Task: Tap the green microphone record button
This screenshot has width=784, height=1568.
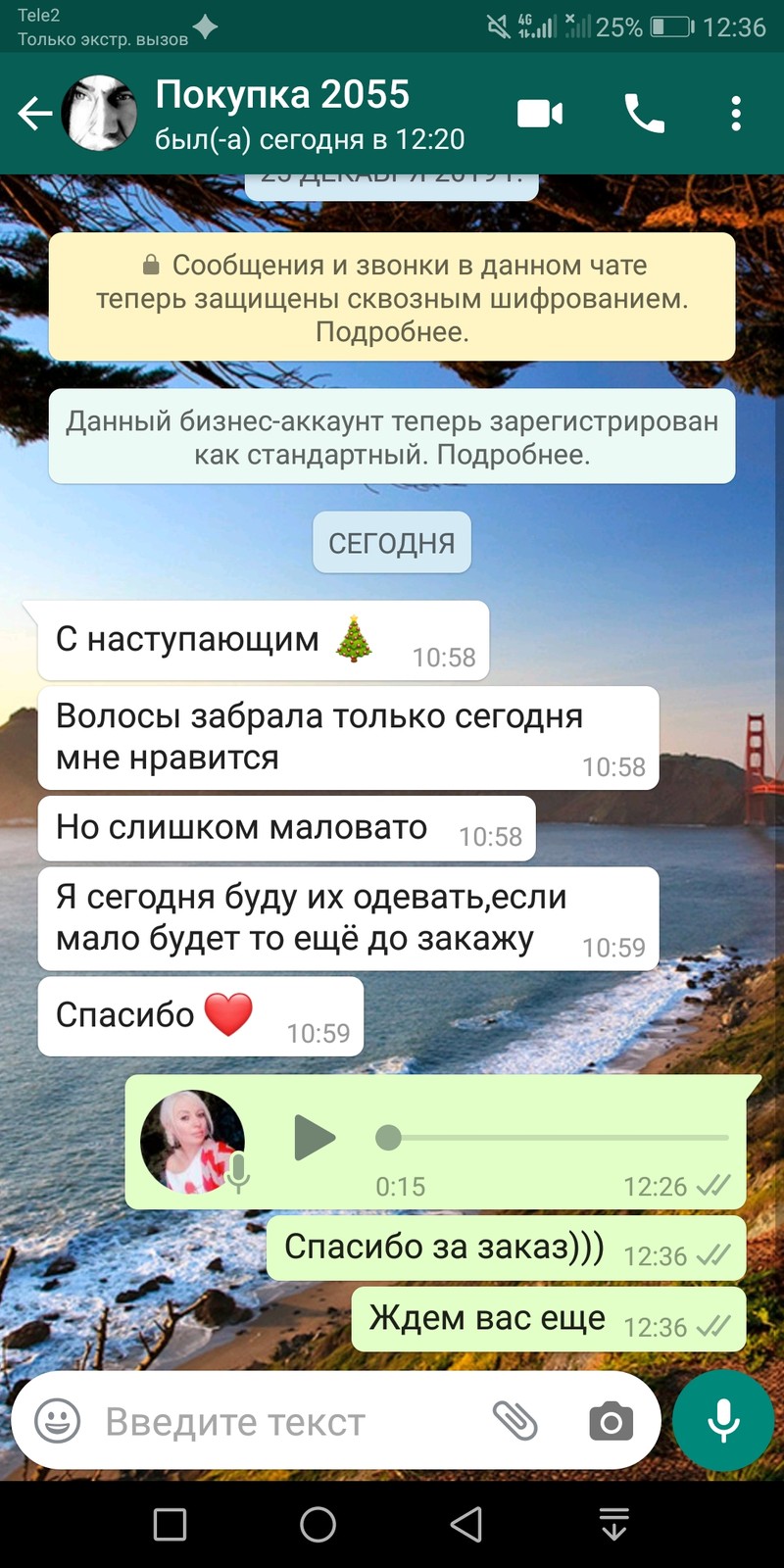Action: pos(723,1420)
